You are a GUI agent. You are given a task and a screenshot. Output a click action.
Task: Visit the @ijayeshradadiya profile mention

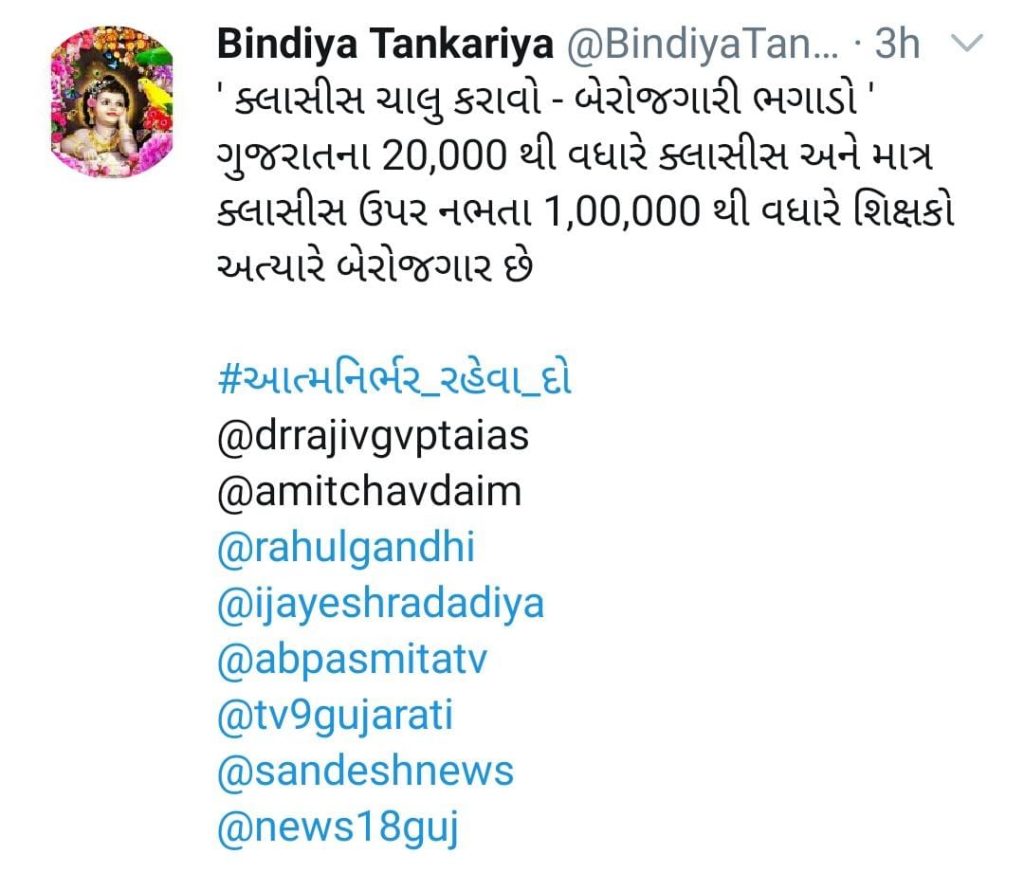tap(380, 604)
